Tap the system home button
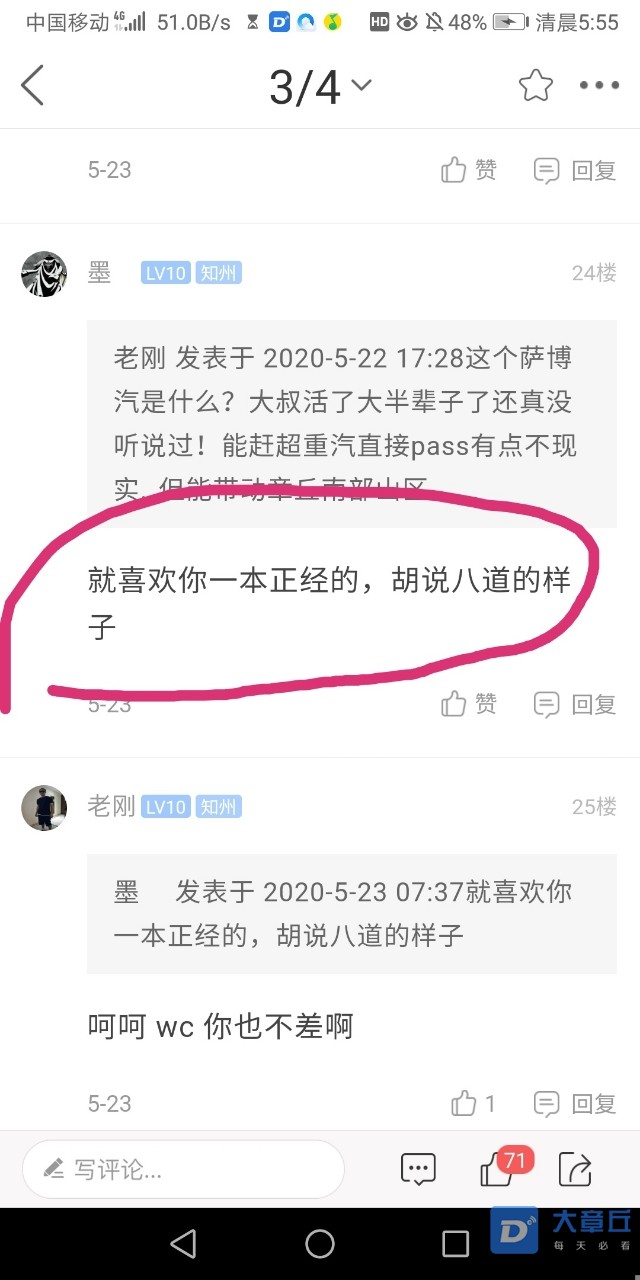The height and width of the screenshot is (1280, 640). click(320, 1243)
